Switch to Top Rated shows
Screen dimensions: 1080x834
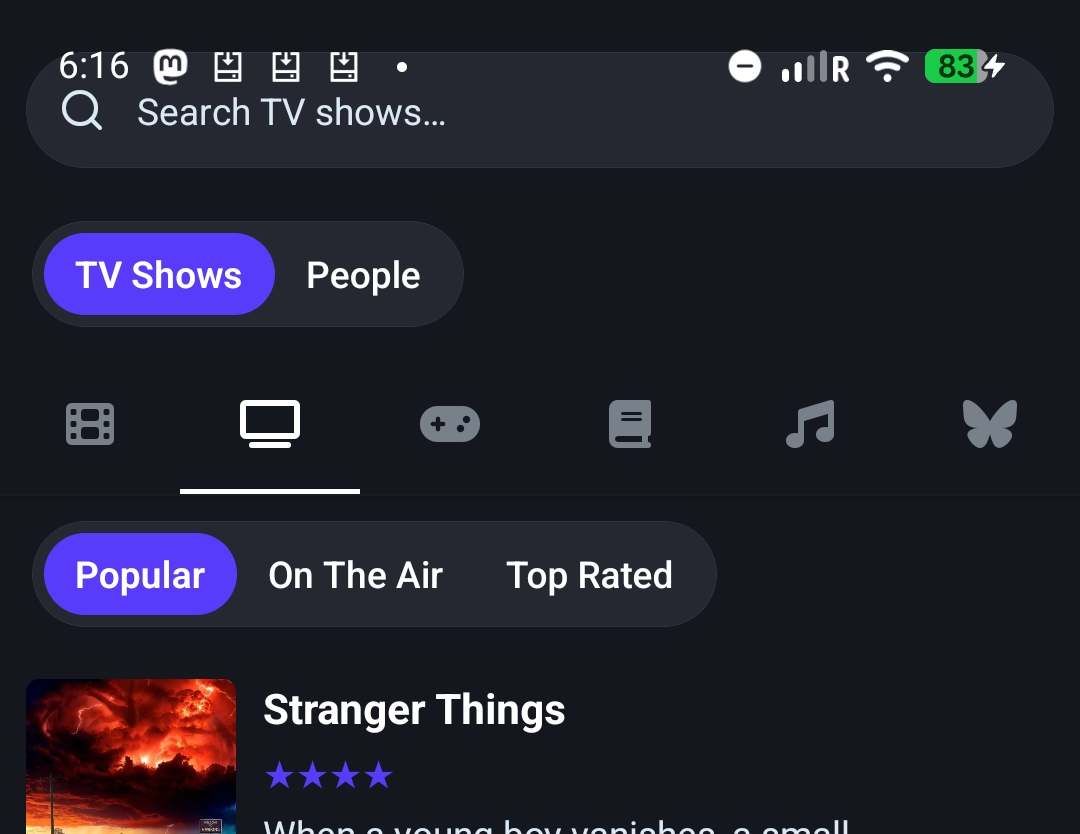point(589,575)
